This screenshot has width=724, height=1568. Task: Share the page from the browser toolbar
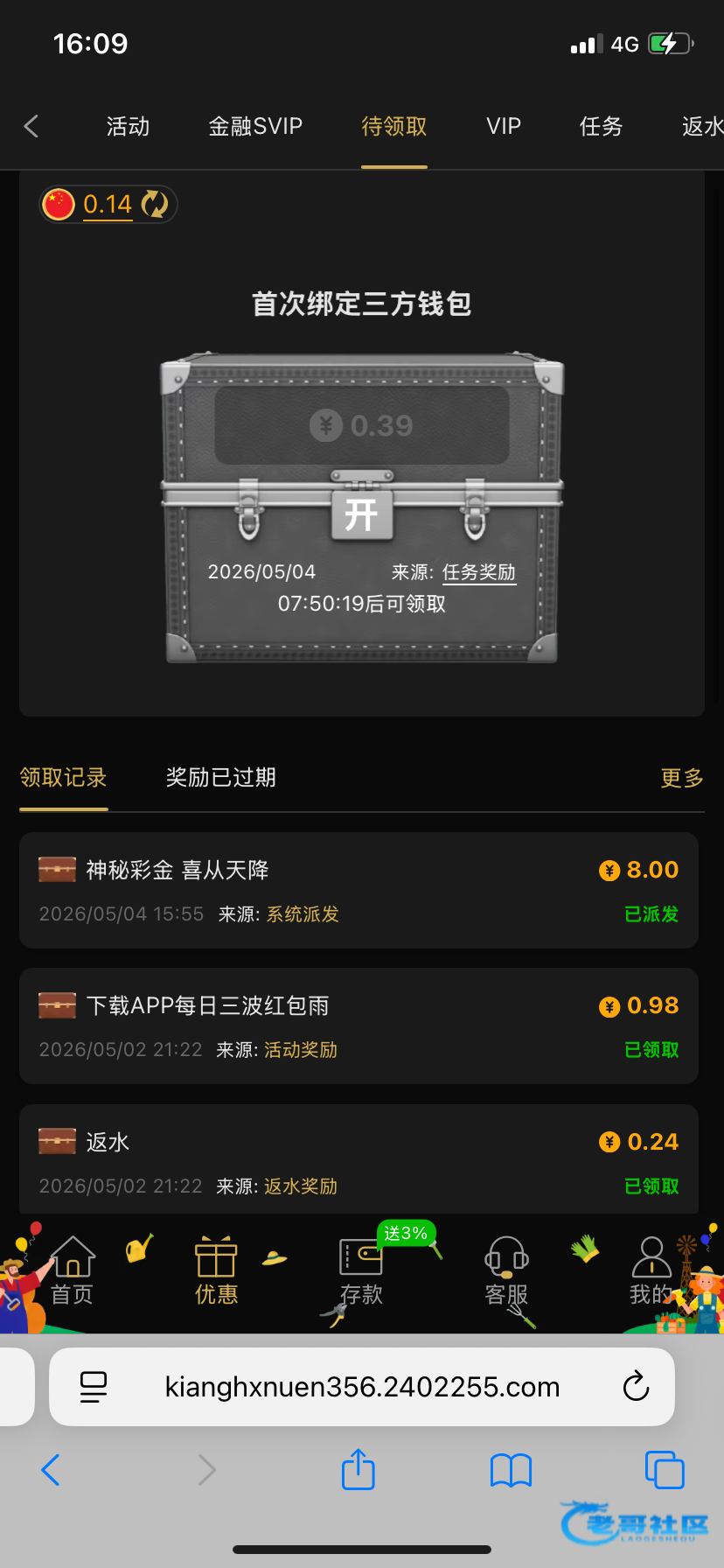tap(358, 1469)
